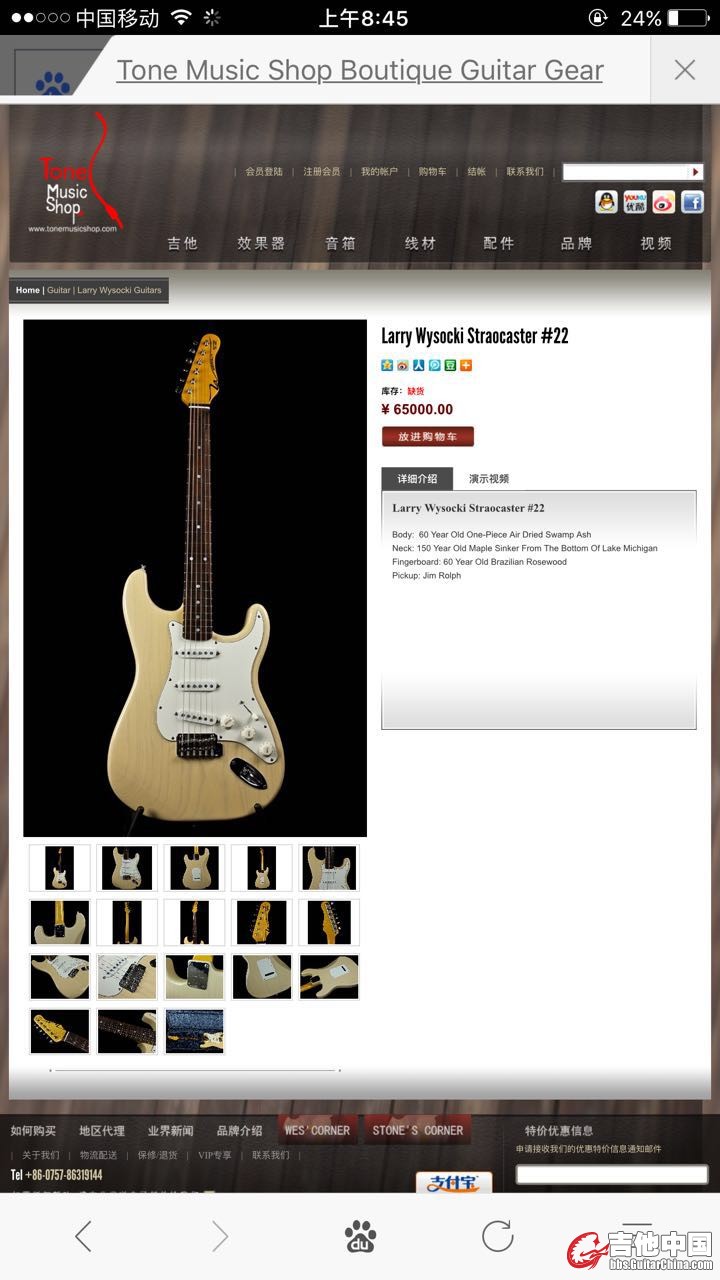This screenshot has width=720, height=1280.
Task: Open the 效果器 navigation menu
Action: coord(261,243)
